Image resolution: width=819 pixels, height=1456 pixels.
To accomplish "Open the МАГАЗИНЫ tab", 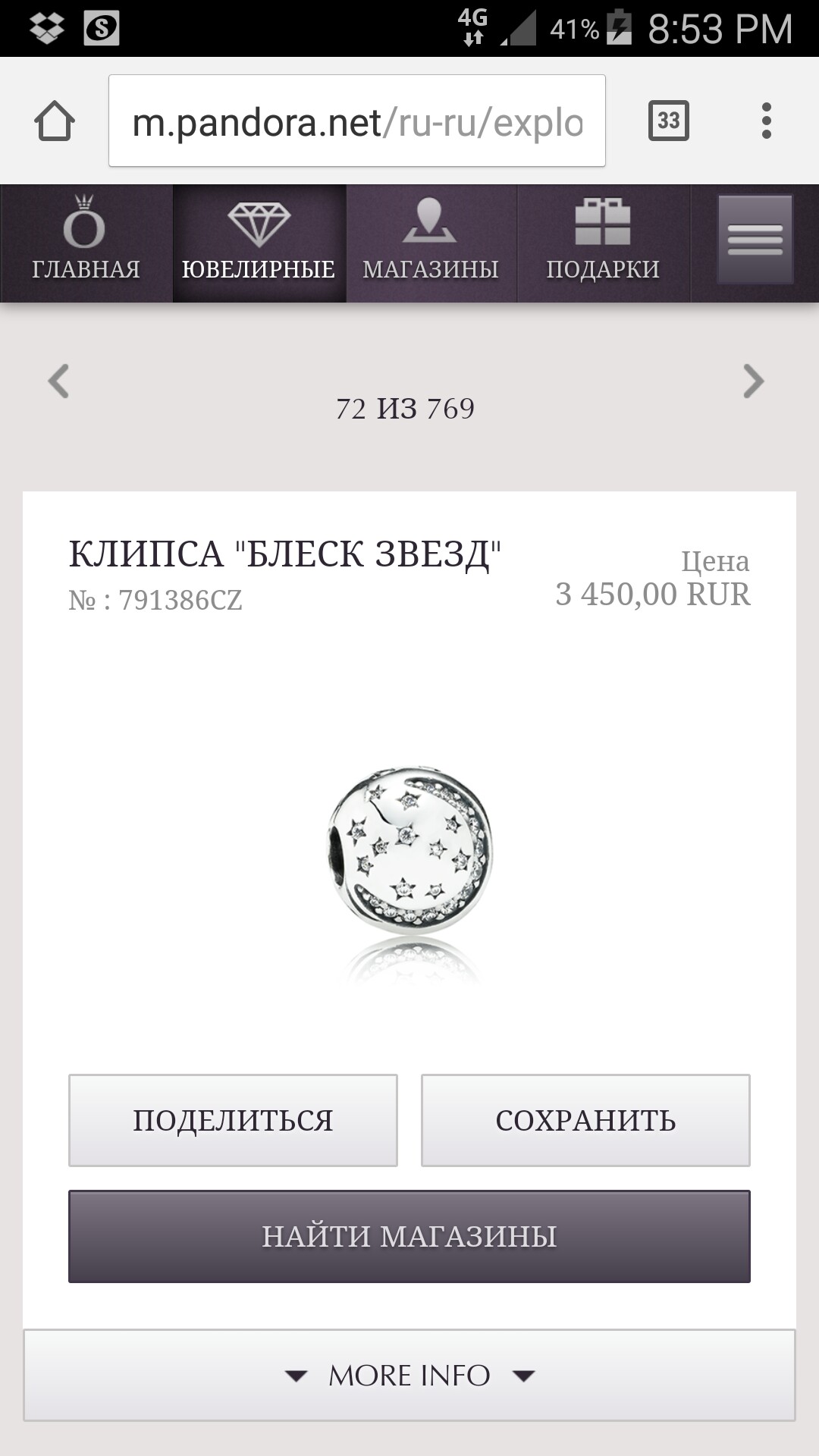I will 431,243.
